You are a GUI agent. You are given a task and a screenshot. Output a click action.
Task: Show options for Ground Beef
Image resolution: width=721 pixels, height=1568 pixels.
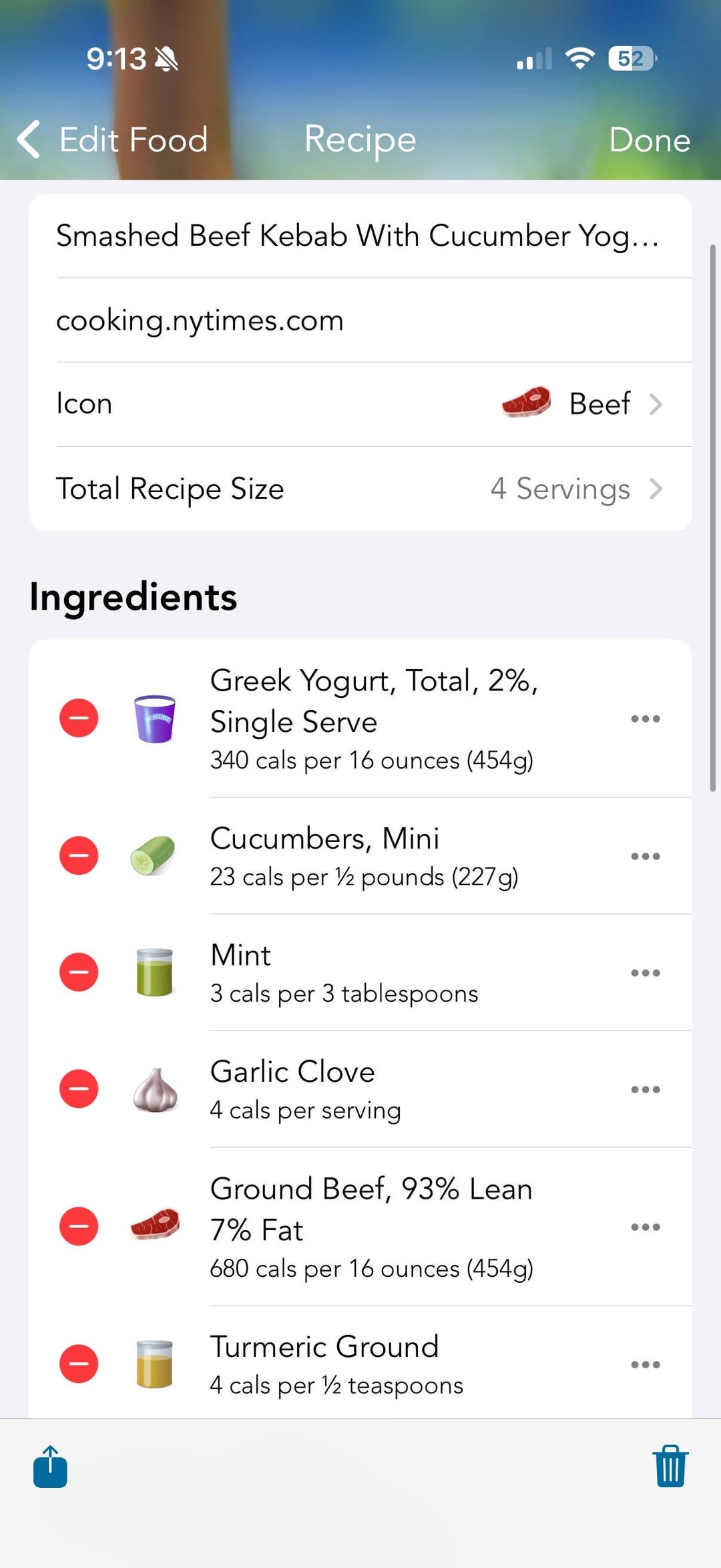point(645,1227)
